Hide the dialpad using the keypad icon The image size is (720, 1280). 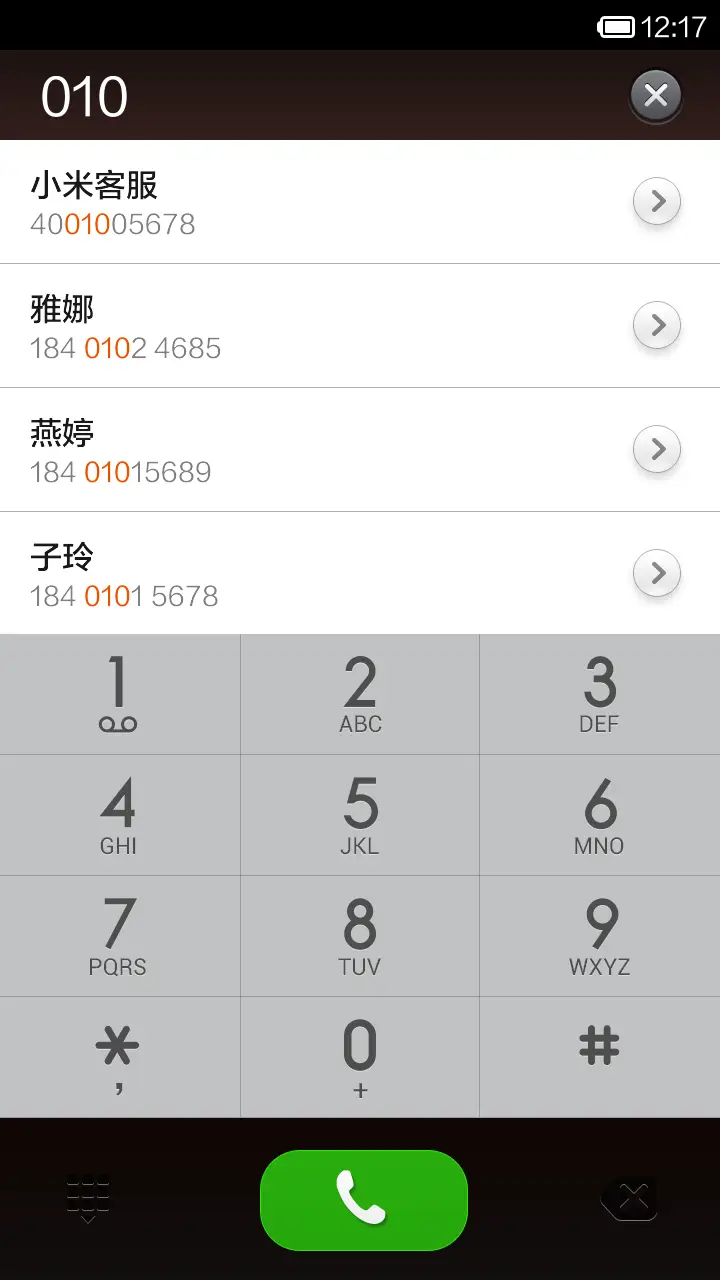coord(88,1199)
